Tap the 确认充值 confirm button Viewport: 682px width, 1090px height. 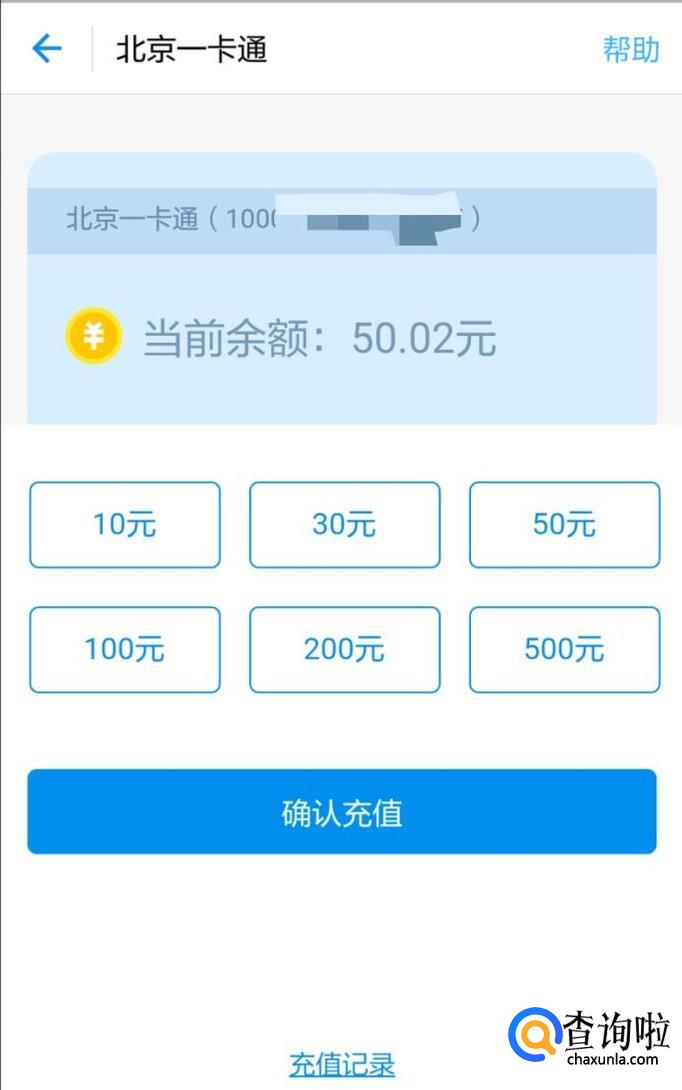(x=342, y=811)
